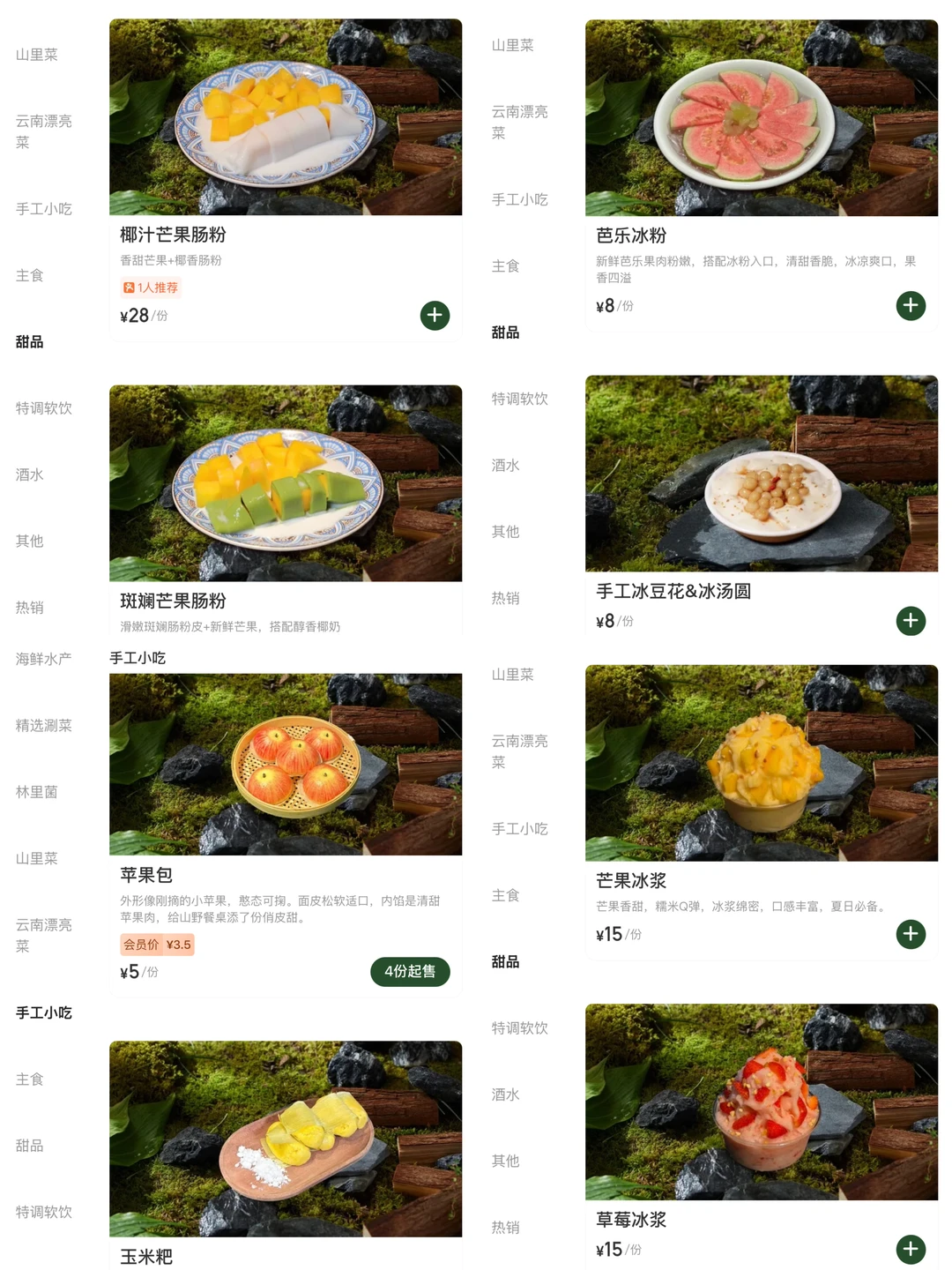Open the 精选涮菜 category

coord(42,725)
